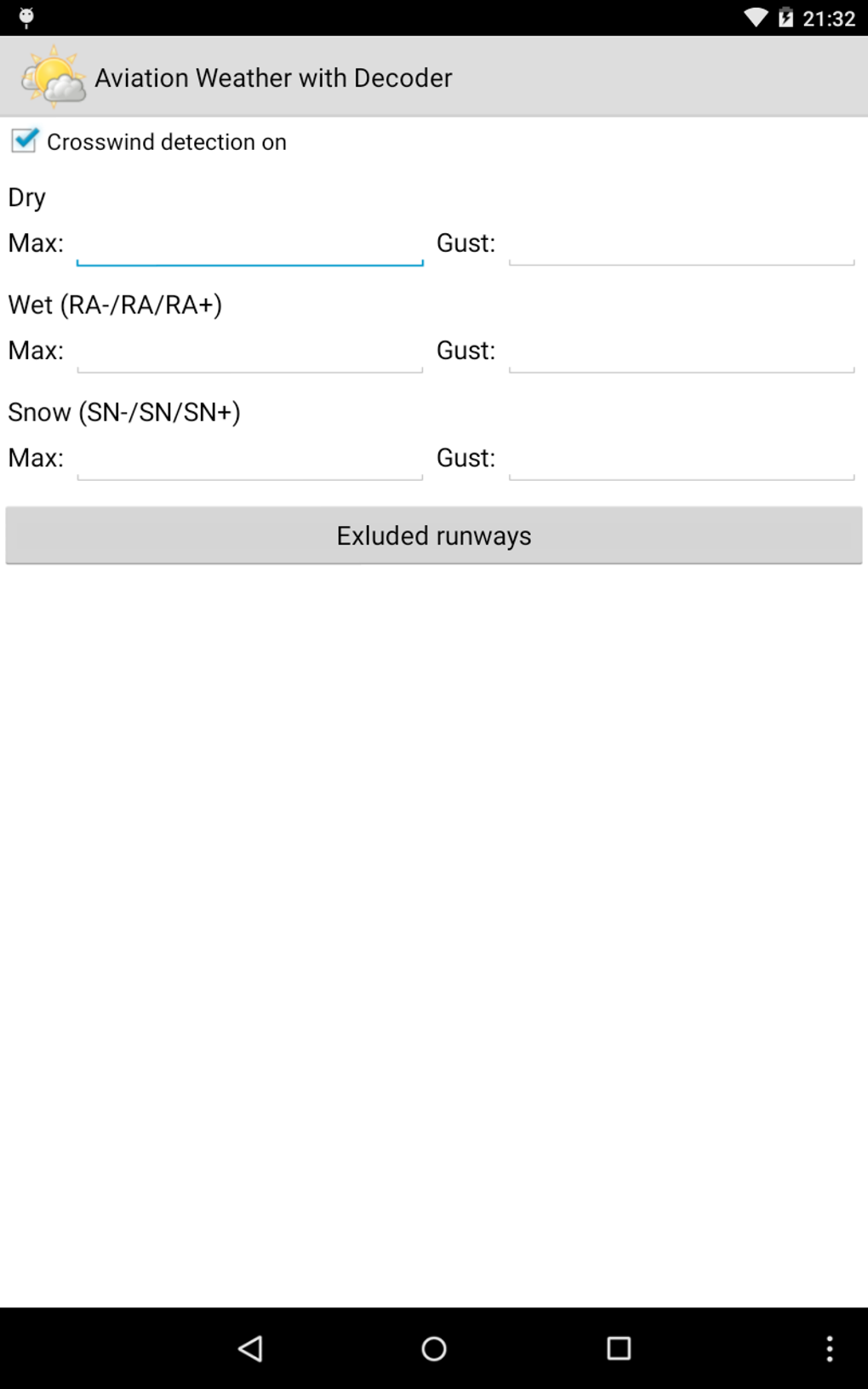This screenshot has height=1389, width=868.
Task: Tap the clock showing 21:32
Action: point(830,17)
